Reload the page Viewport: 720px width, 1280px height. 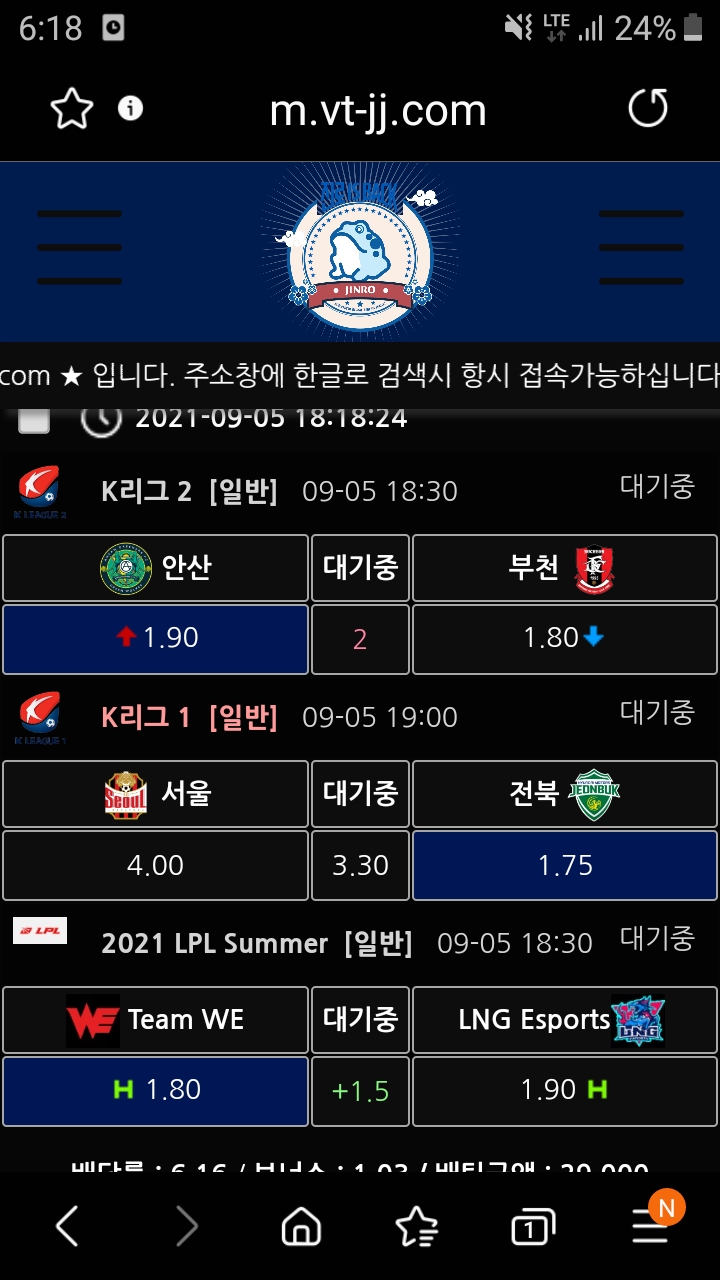647,108
